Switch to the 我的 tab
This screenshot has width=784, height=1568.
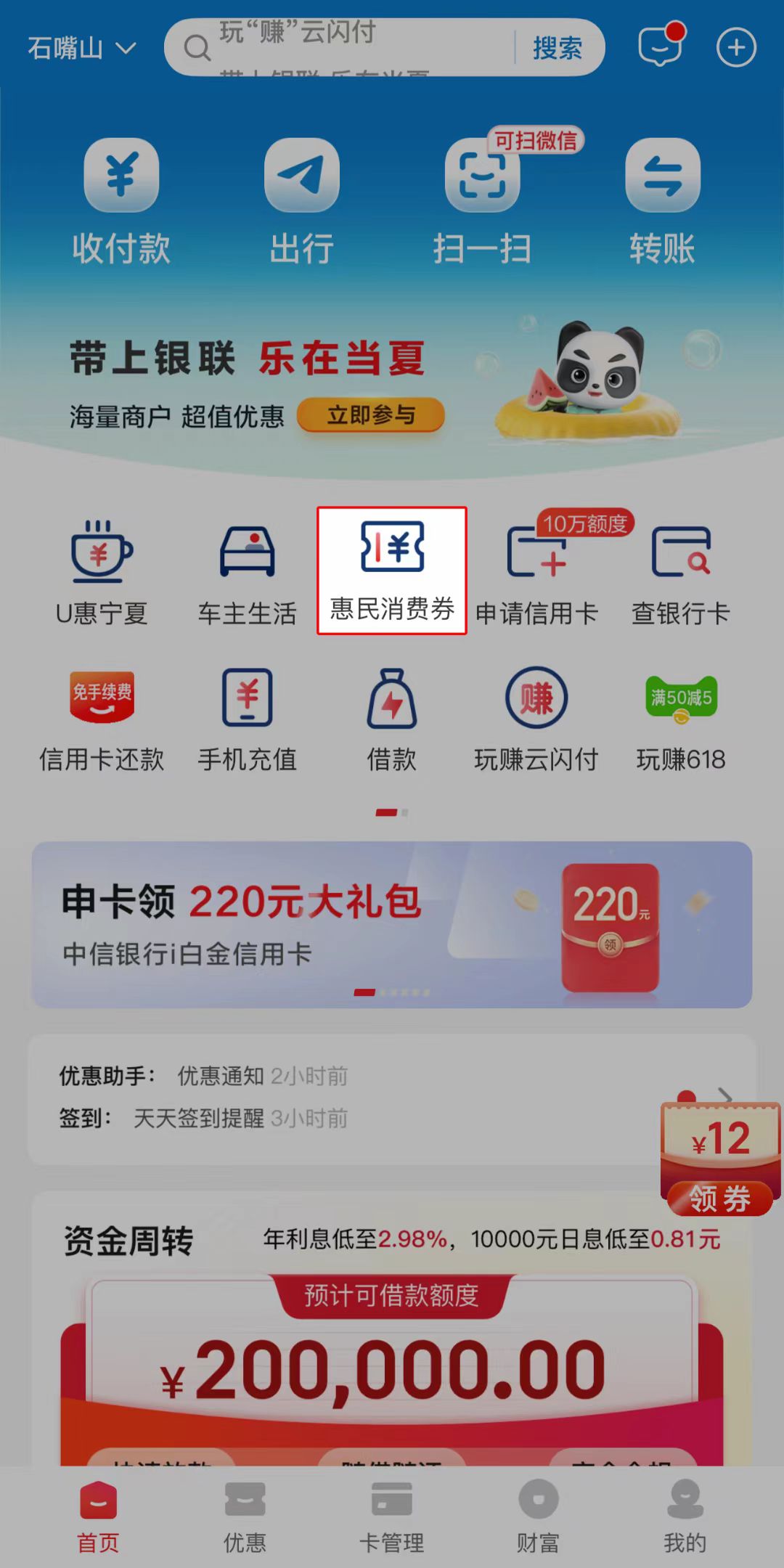click(685, 1517)
